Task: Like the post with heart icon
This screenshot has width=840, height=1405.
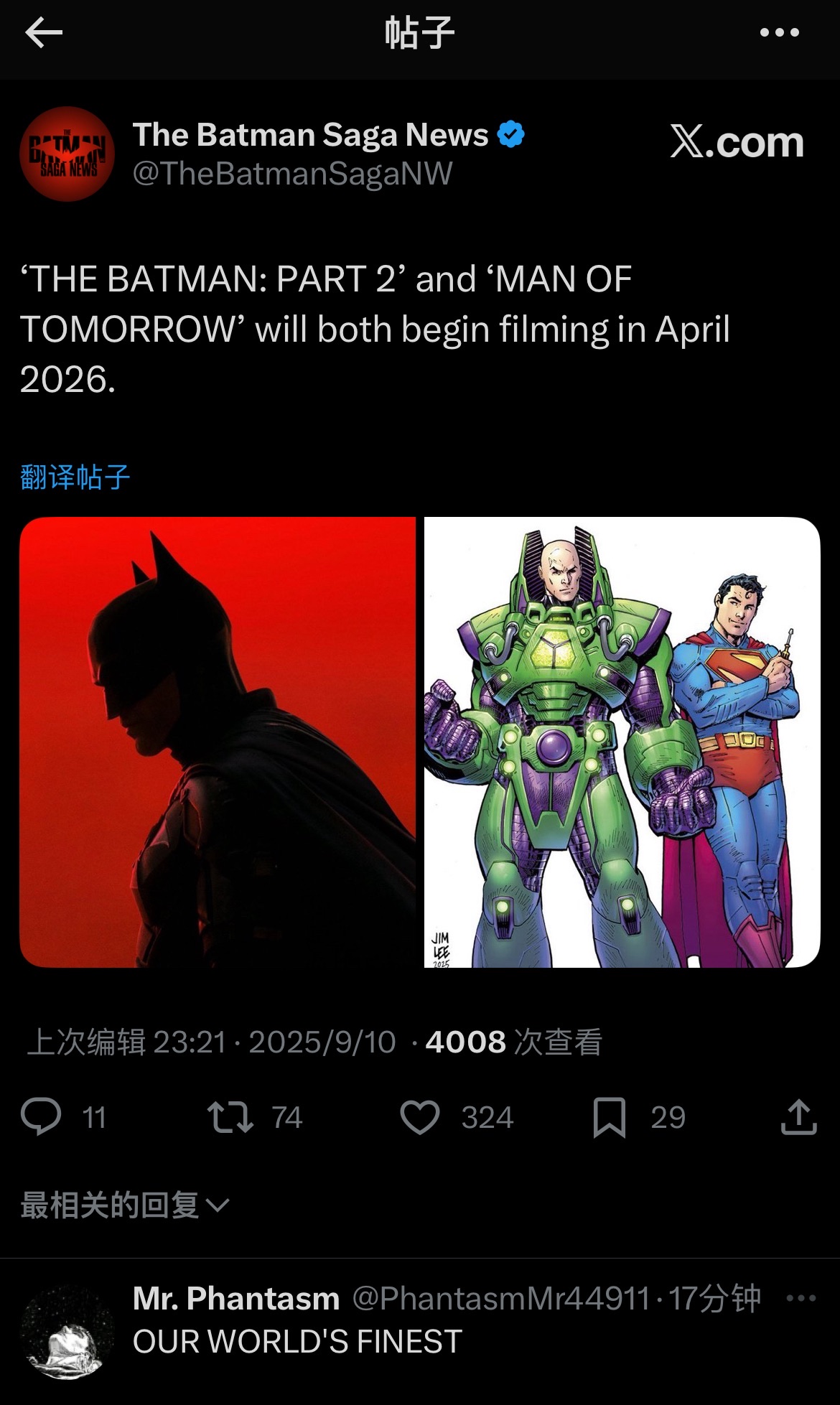Action: click(419, 1117)
